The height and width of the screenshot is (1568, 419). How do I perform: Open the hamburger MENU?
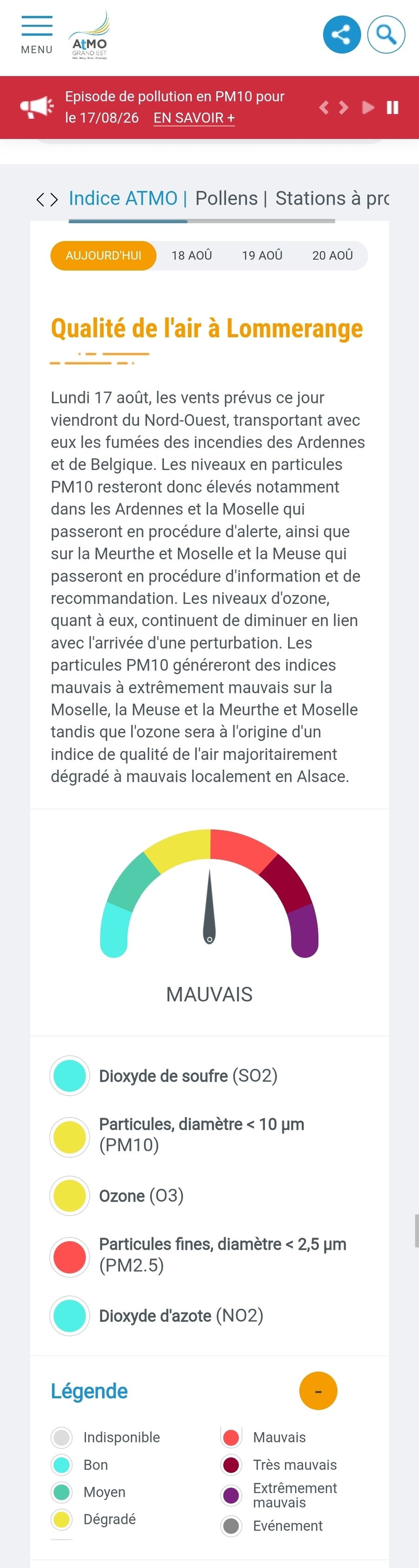[36, 35]
